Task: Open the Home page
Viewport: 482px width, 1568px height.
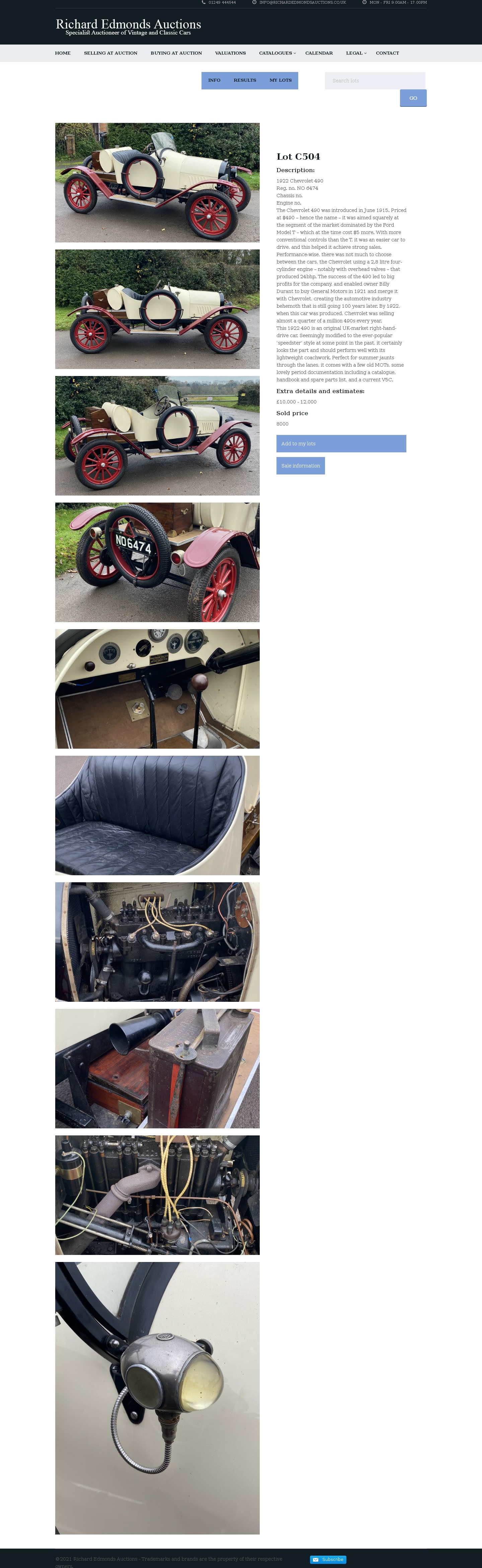Action: coord(63,53)
